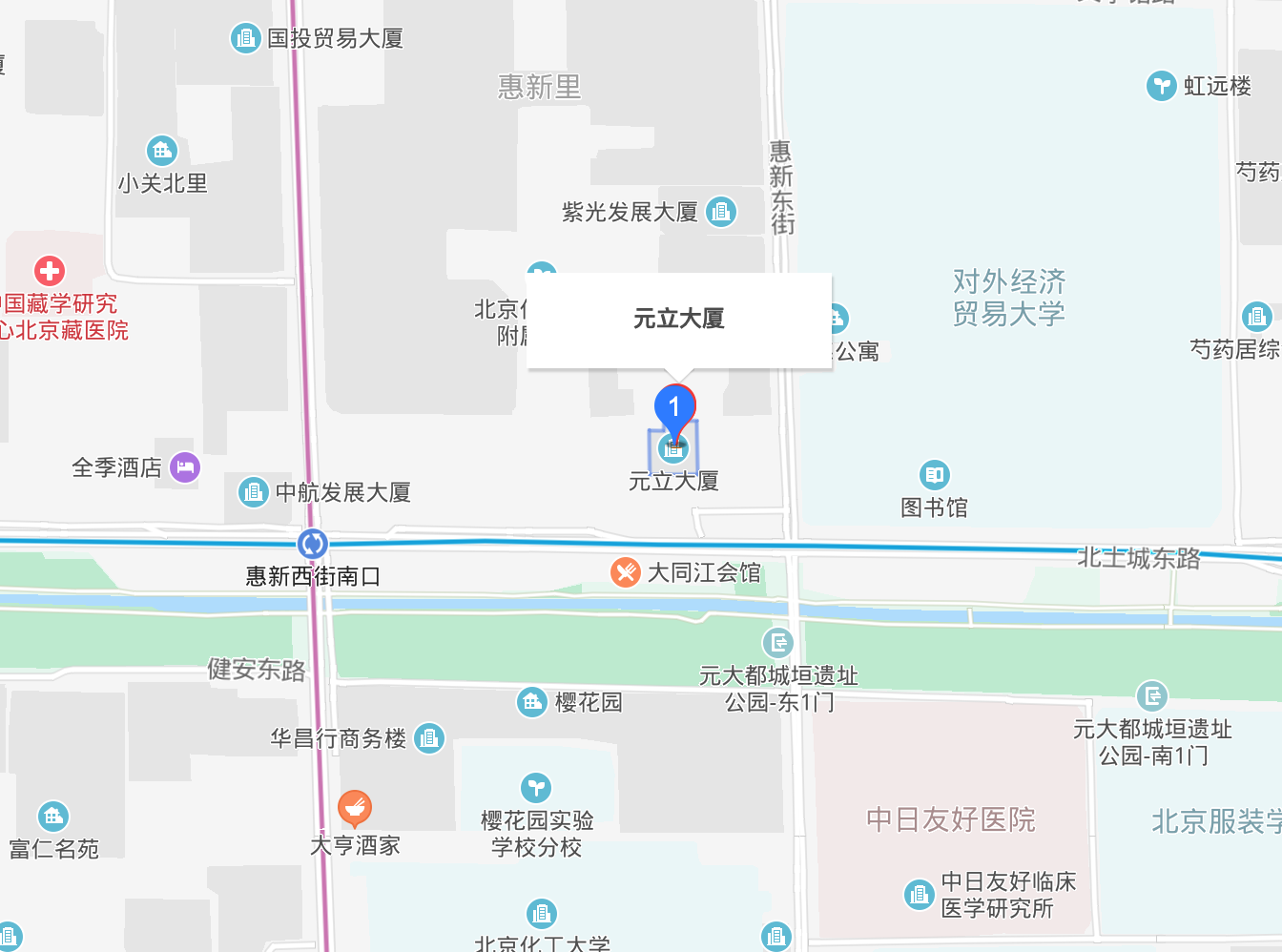1282x952 pixels.
Task: Tap the 富仁名苑 residential marker
Action: (52, 817)
